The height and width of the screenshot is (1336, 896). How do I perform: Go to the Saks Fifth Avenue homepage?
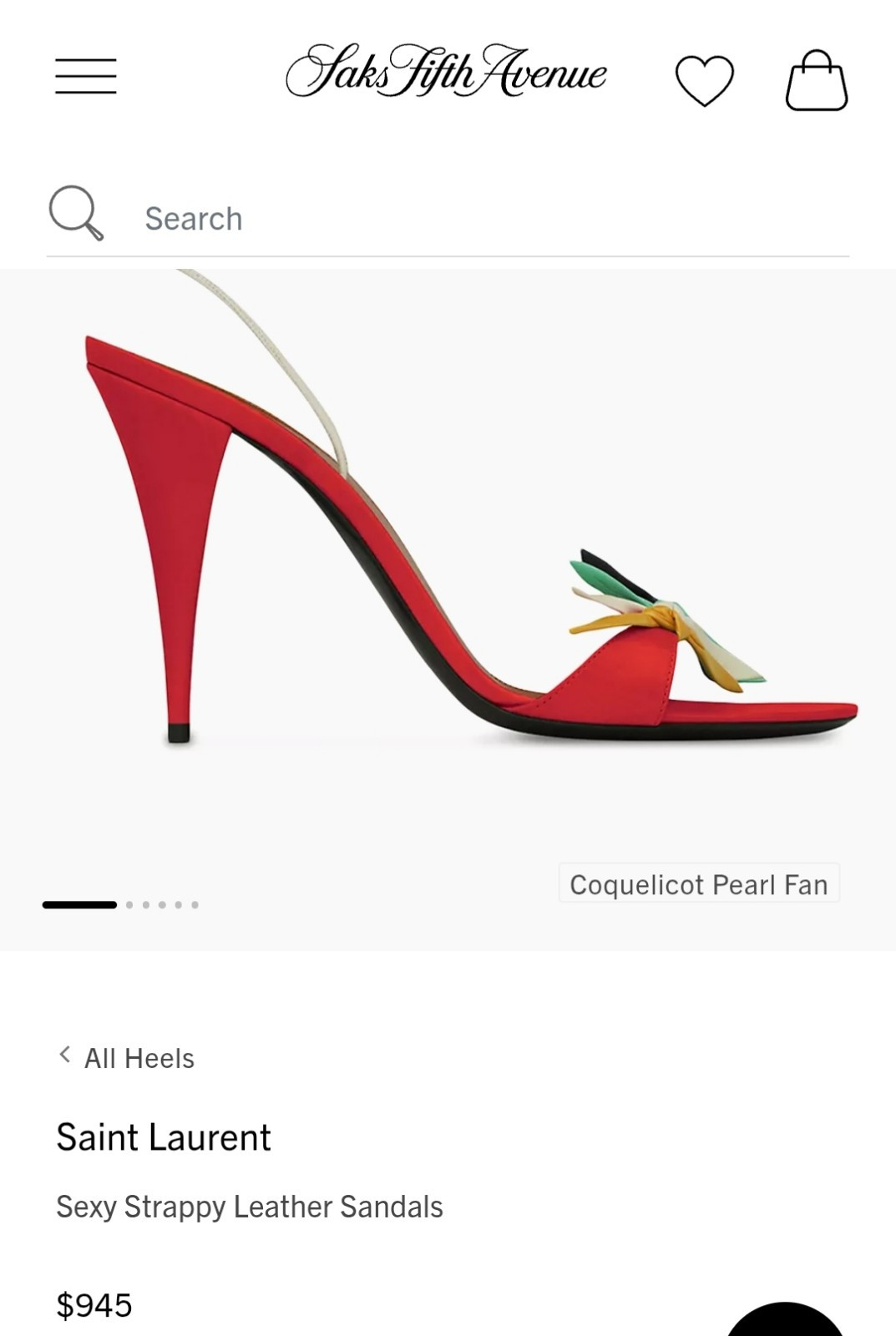[x=446, y=72]
